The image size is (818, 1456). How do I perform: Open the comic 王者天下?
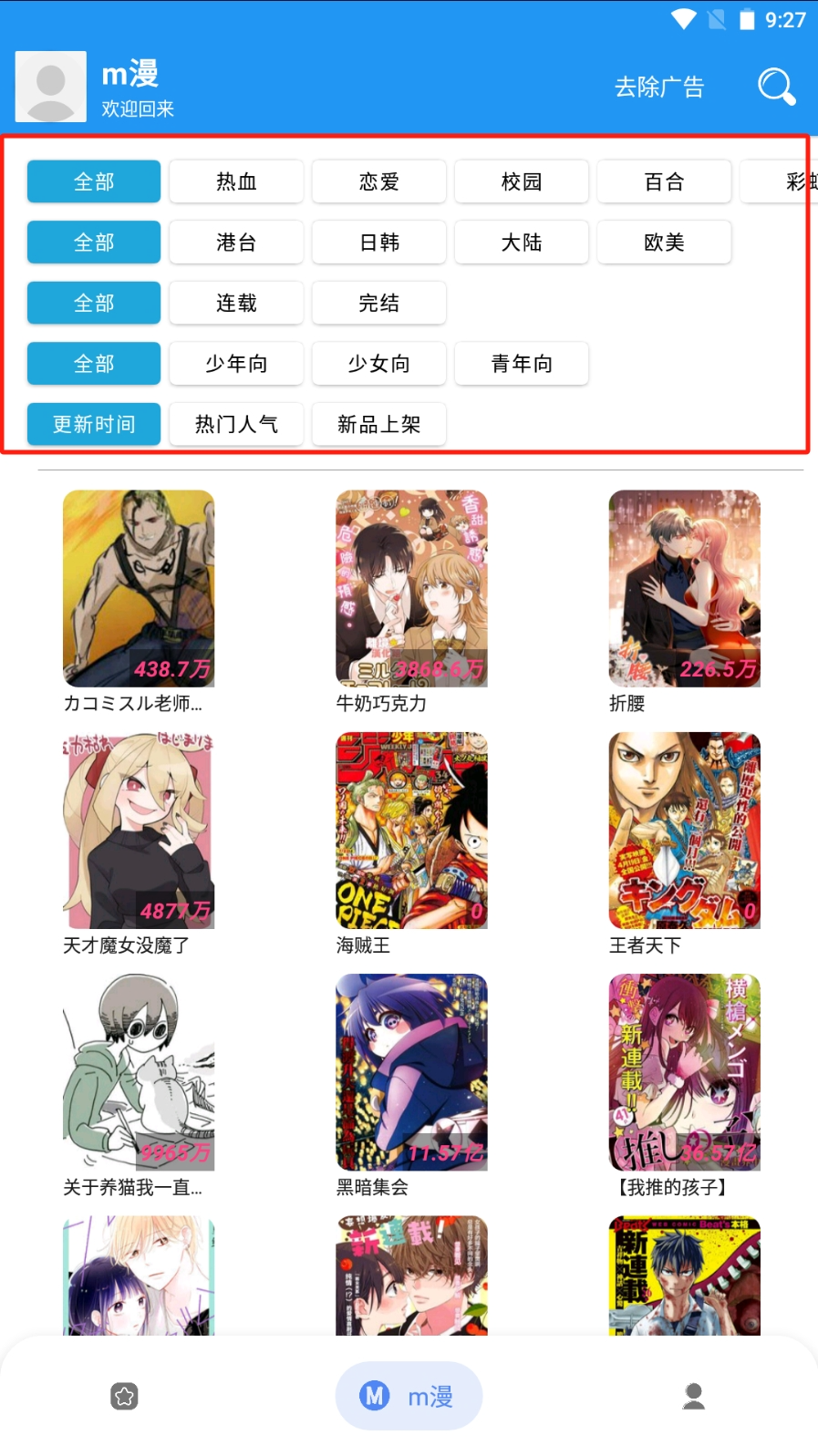pos(684,831)
